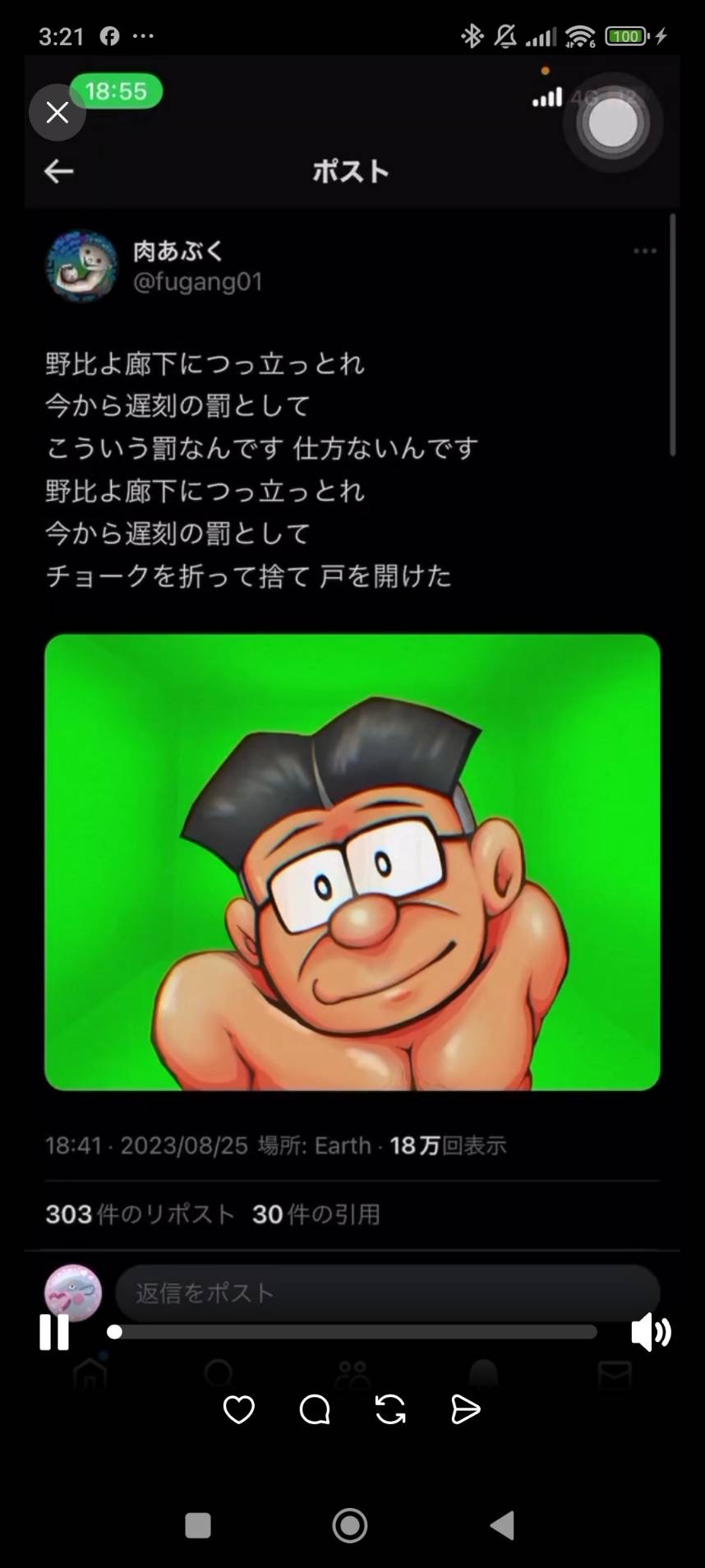Repost this video
The width and height of the screenshot is (705, 1568).
coord(390,1409)
